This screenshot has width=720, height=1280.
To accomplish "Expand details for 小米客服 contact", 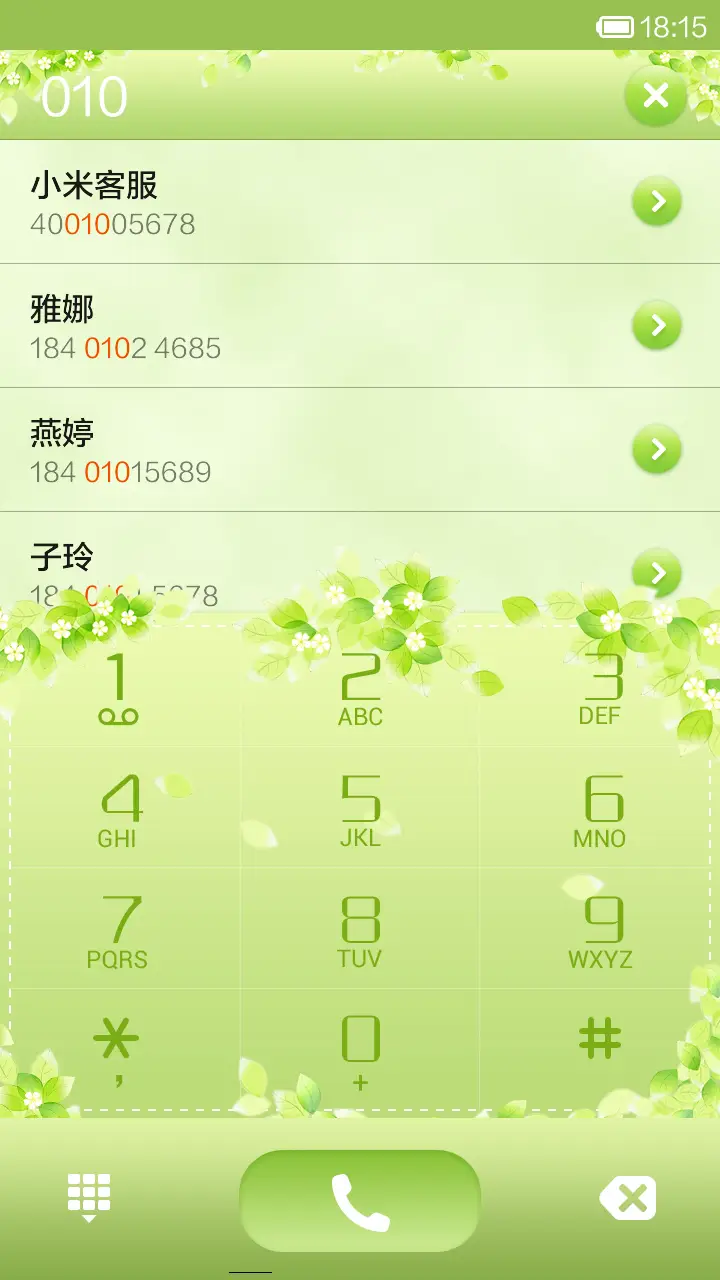I will point(657,200).
